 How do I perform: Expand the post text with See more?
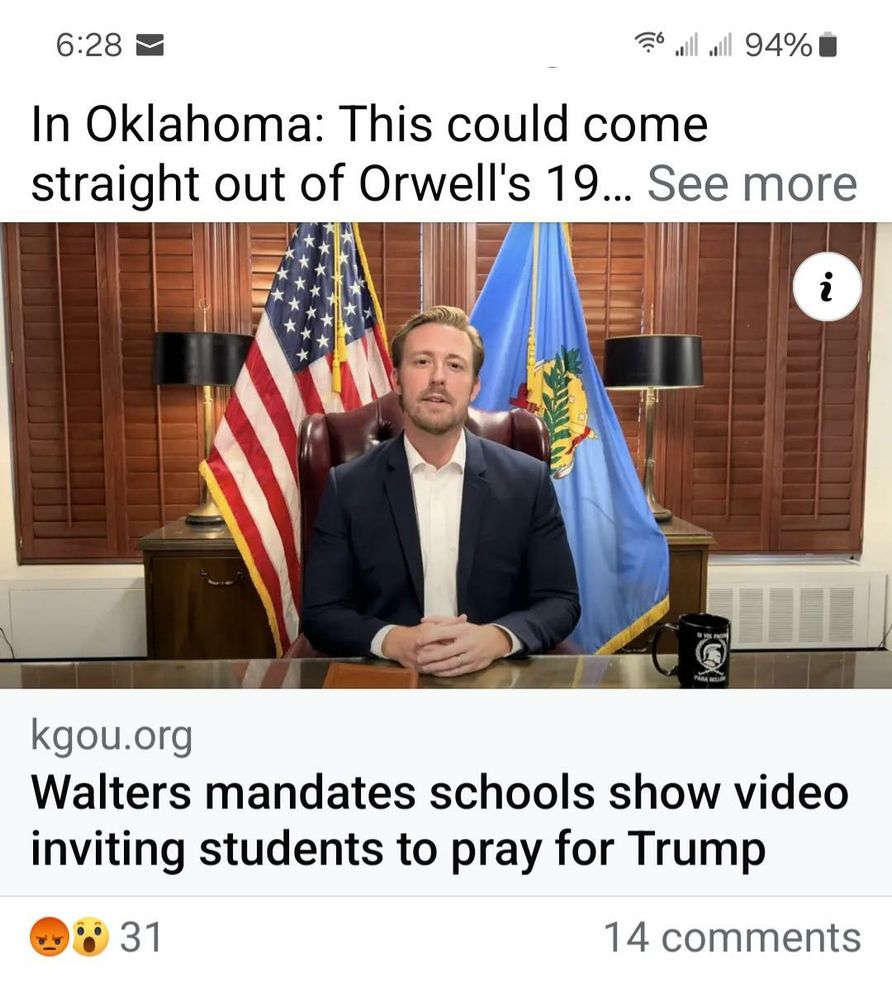coord(752,184)
